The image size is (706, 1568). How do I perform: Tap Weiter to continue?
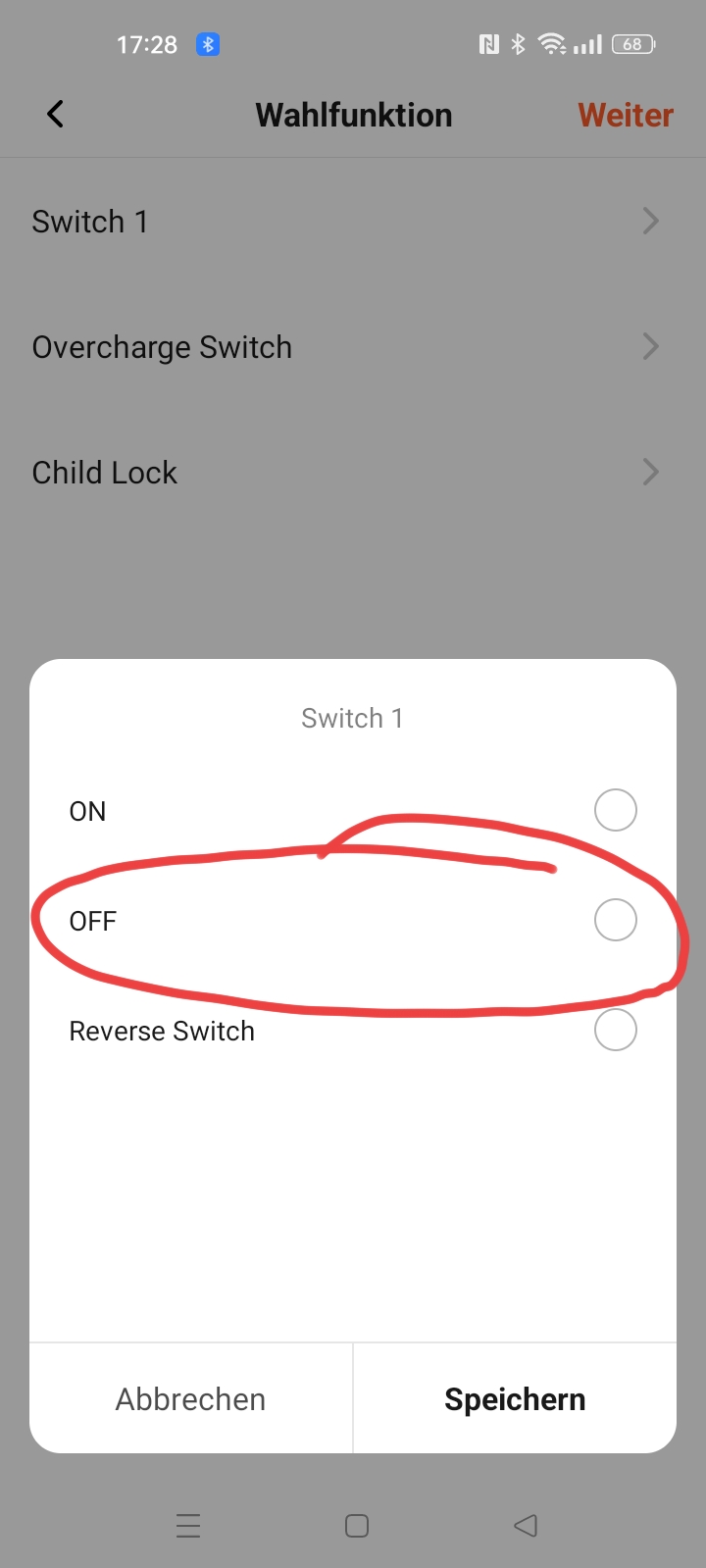[x=625, y=115]
